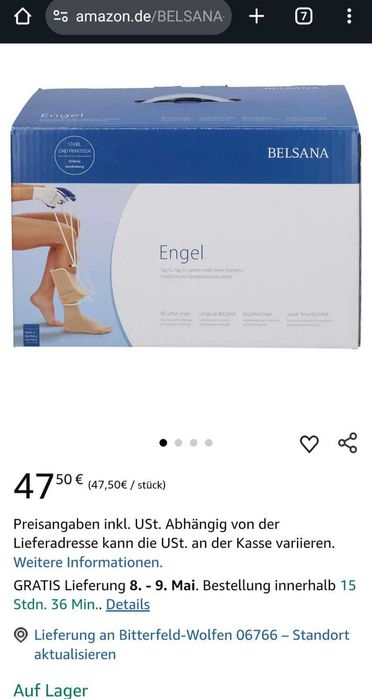Open a new browser tab
This screenshot has height=699, width=372.
(x=256, y=16)
